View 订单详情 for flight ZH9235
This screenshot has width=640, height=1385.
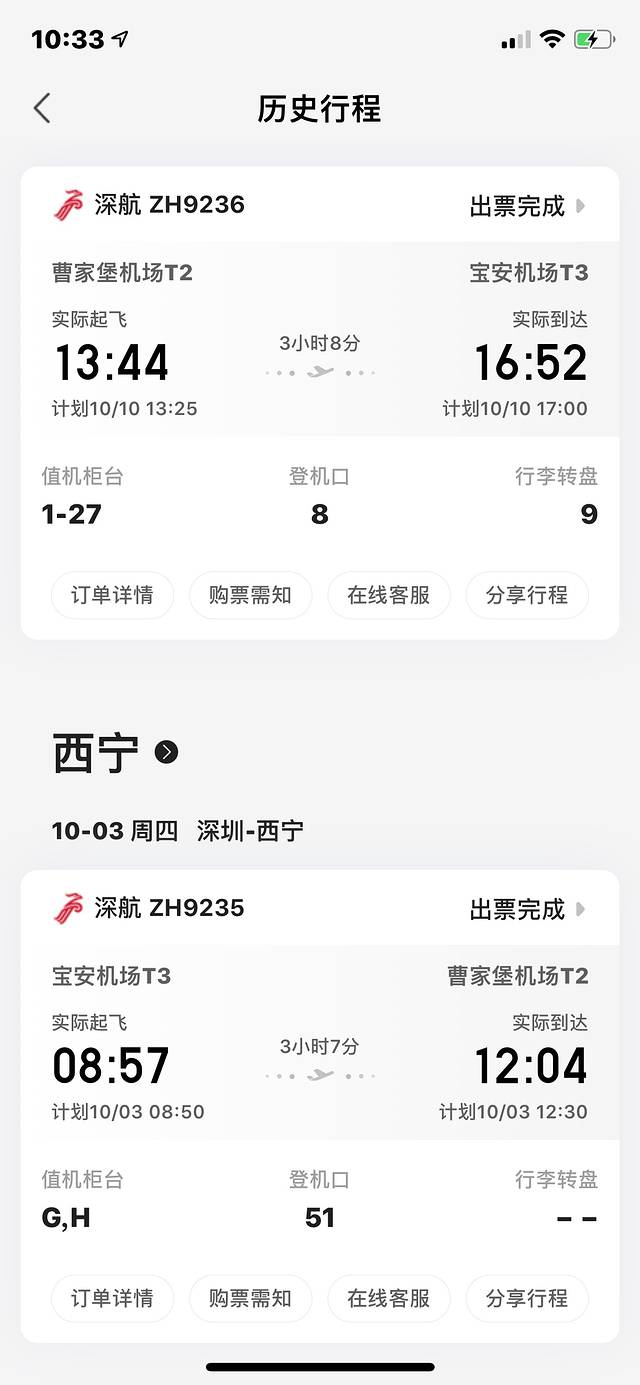112,1299
